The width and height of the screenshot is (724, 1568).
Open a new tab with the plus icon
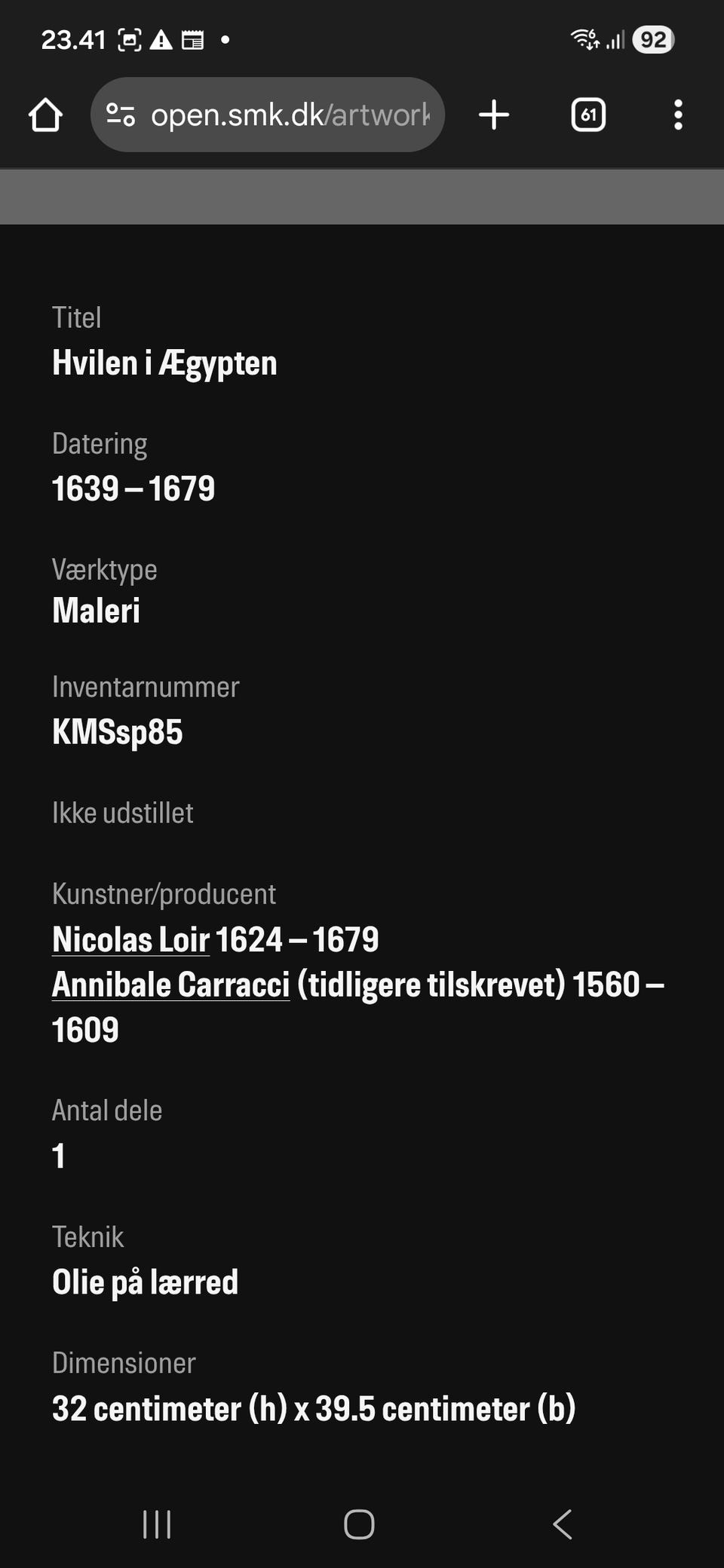(x=494, y=115)
